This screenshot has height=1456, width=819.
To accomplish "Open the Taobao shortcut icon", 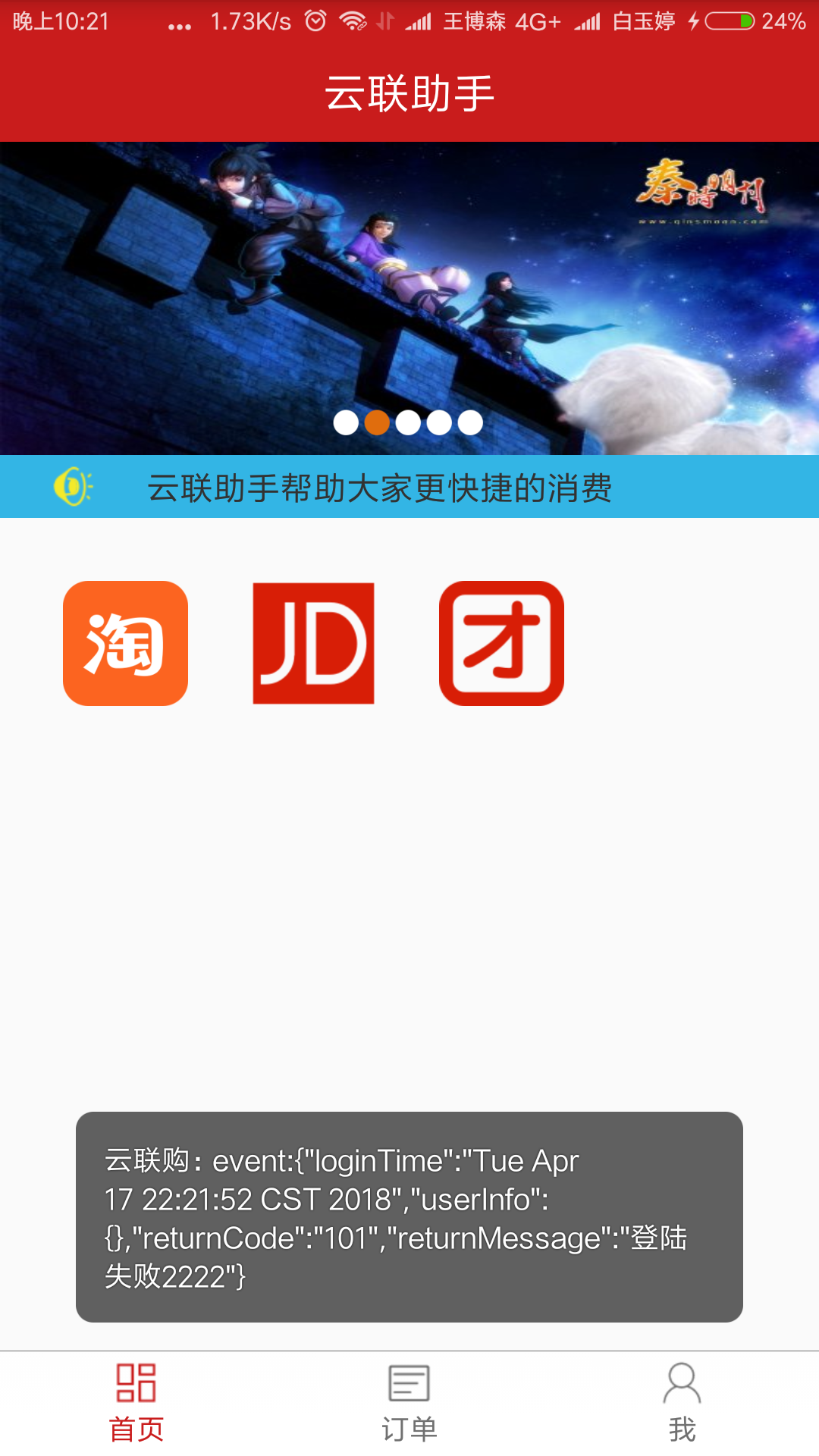I will 125,643.
